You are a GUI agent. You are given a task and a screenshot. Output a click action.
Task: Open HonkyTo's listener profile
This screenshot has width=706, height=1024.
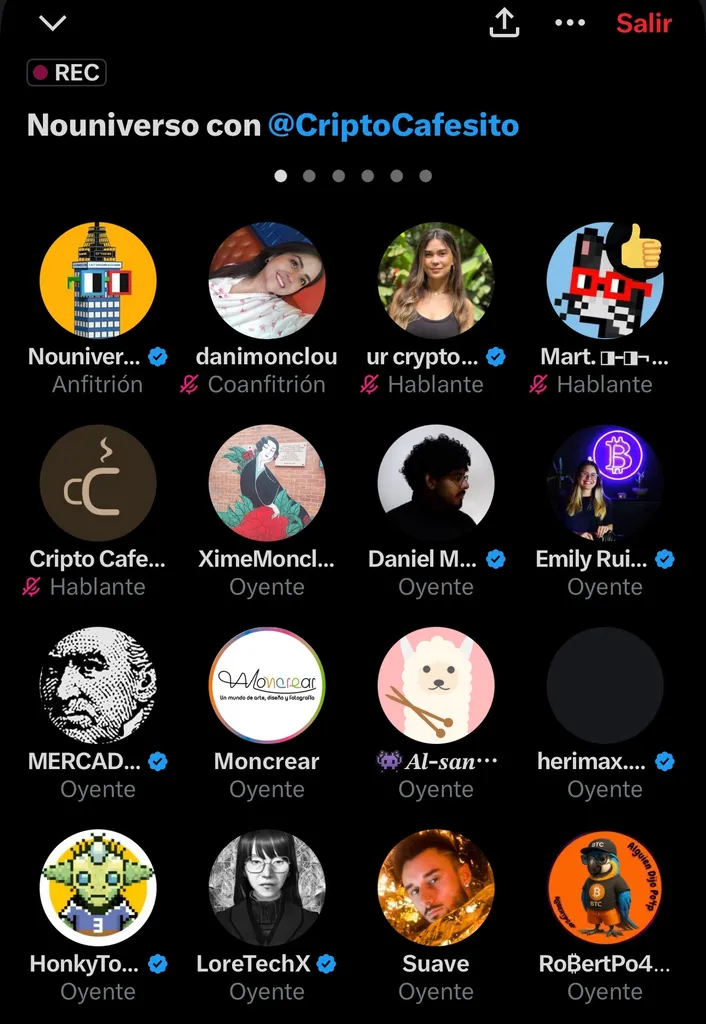tap(98, 887)
